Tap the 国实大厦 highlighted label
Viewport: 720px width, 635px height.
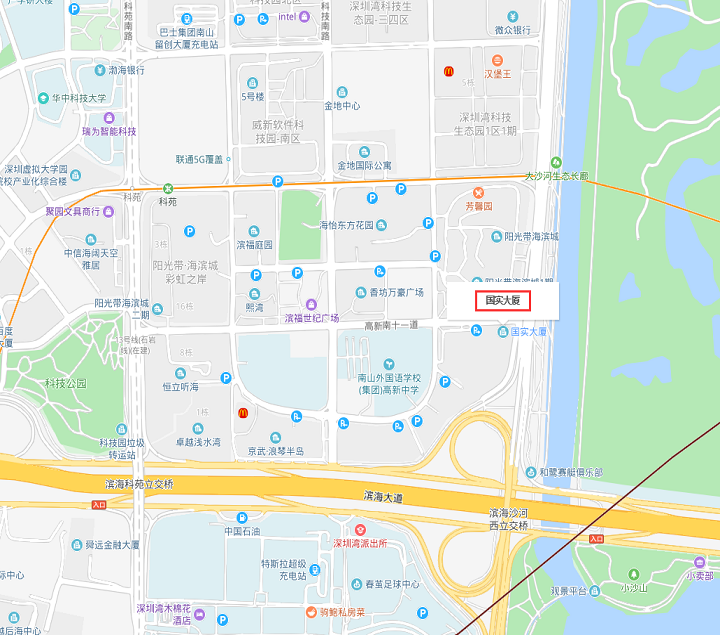click(x=502, y=300)
